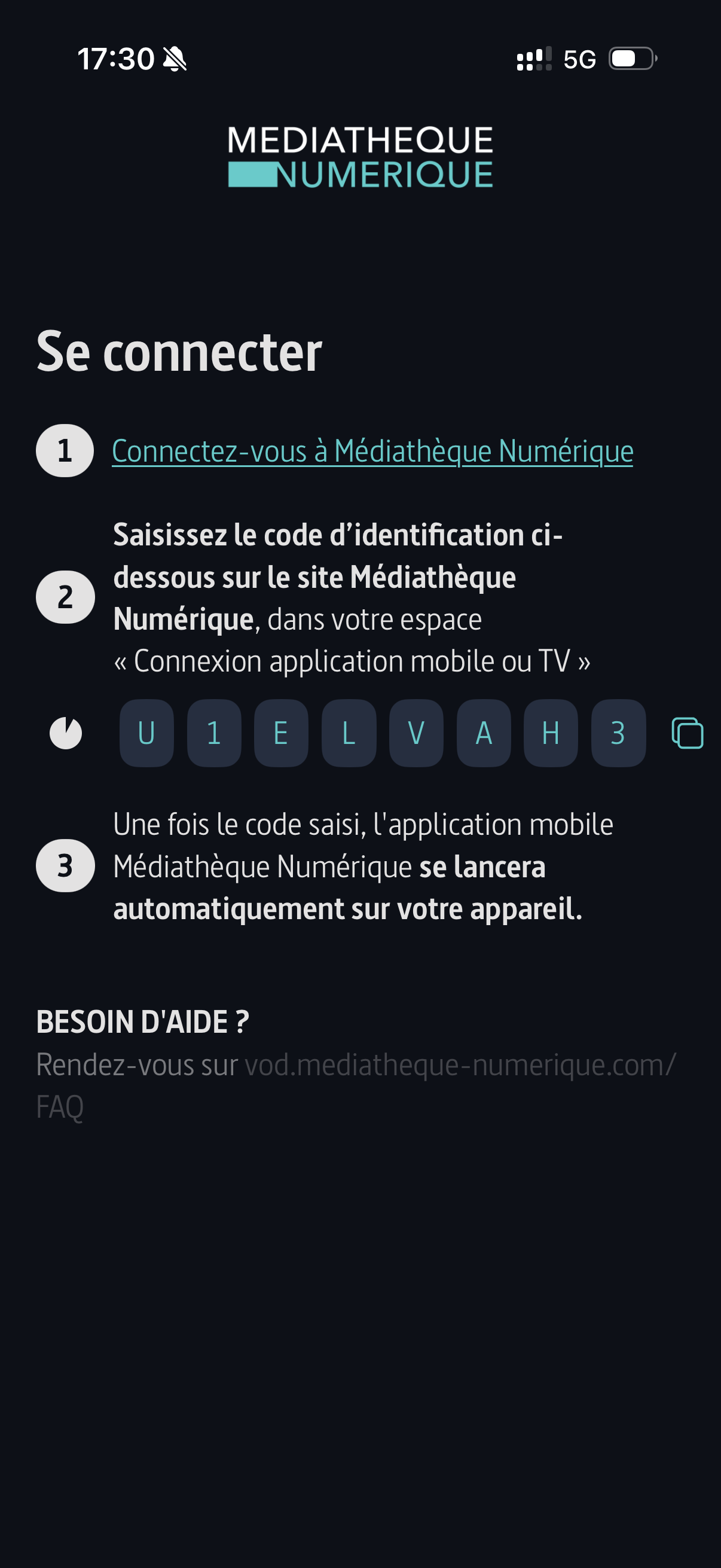
Task: Copy the identification code
Action: point(687,733)
